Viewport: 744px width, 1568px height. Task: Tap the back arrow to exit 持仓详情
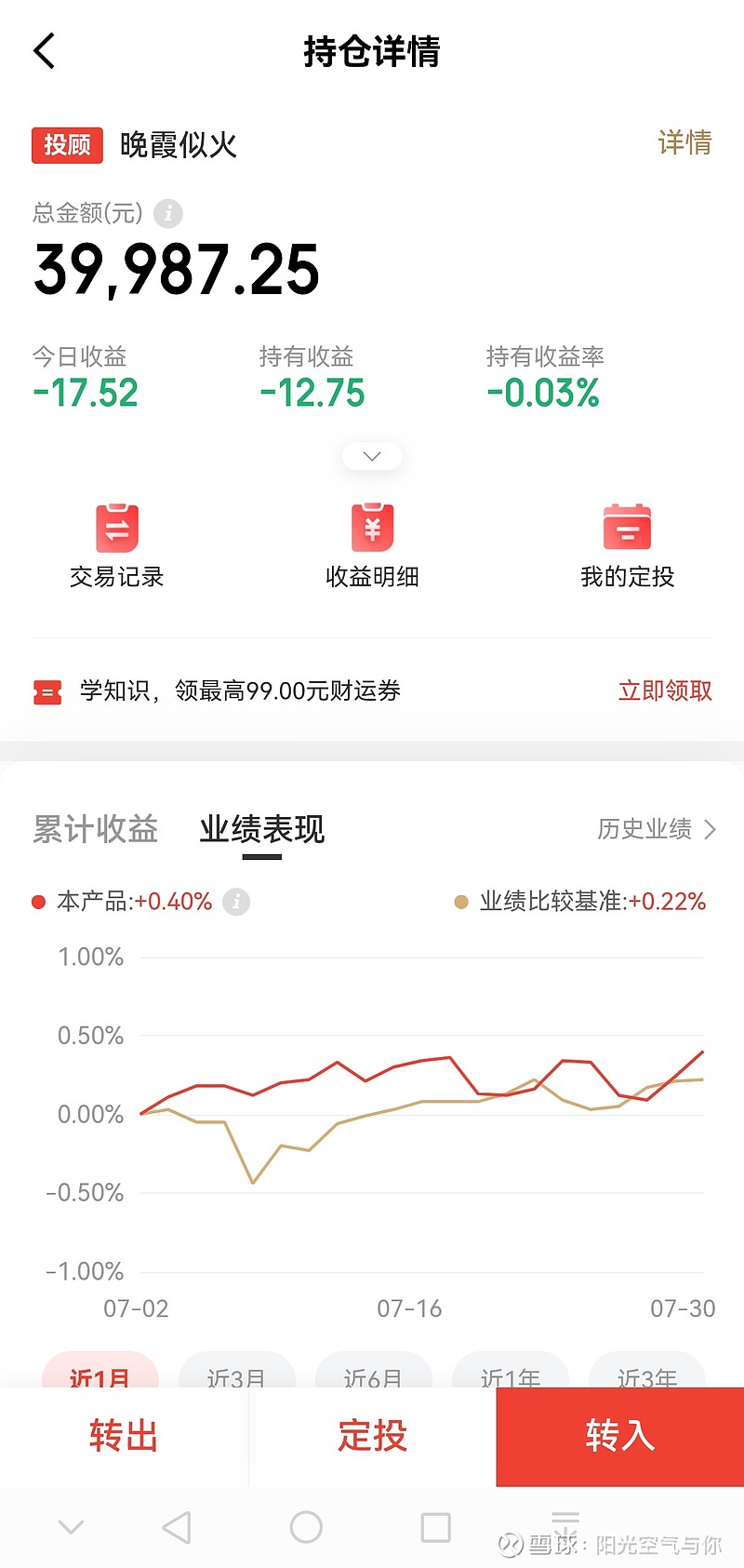pyautogui.click(x=43, y=51)
